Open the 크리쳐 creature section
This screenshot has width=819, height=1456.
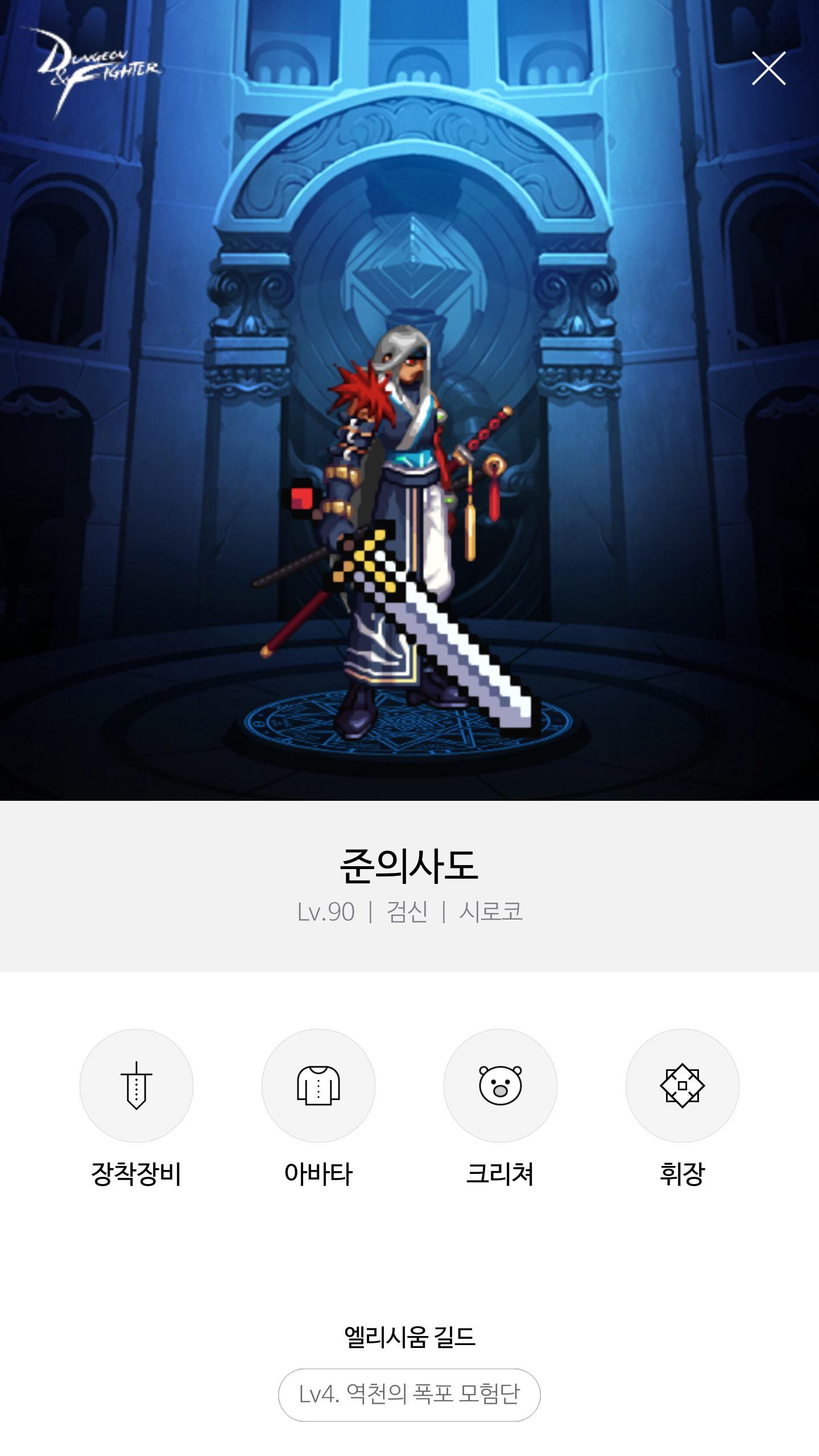click(x=500, y=1086)
